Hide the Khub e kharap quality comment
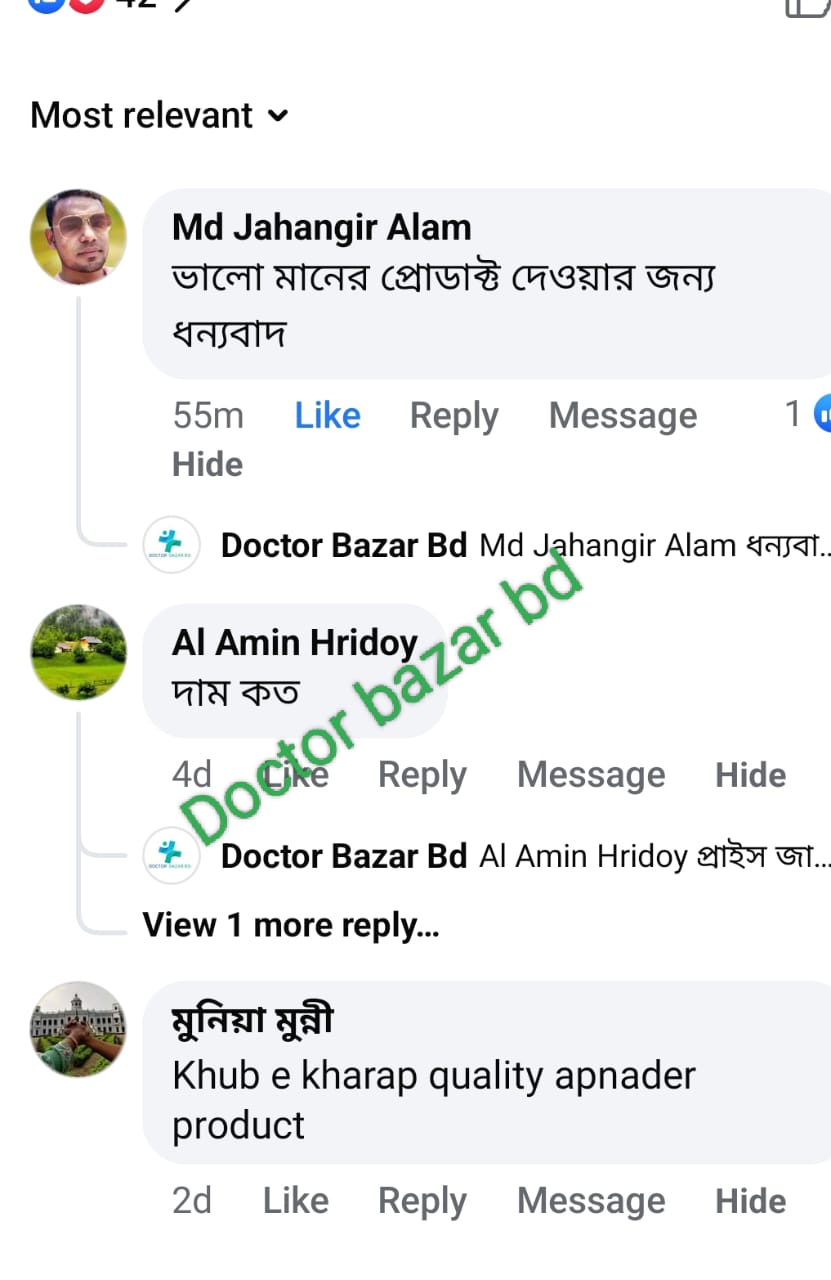Screen dimensions: 831x1280 coord(750,1201)
